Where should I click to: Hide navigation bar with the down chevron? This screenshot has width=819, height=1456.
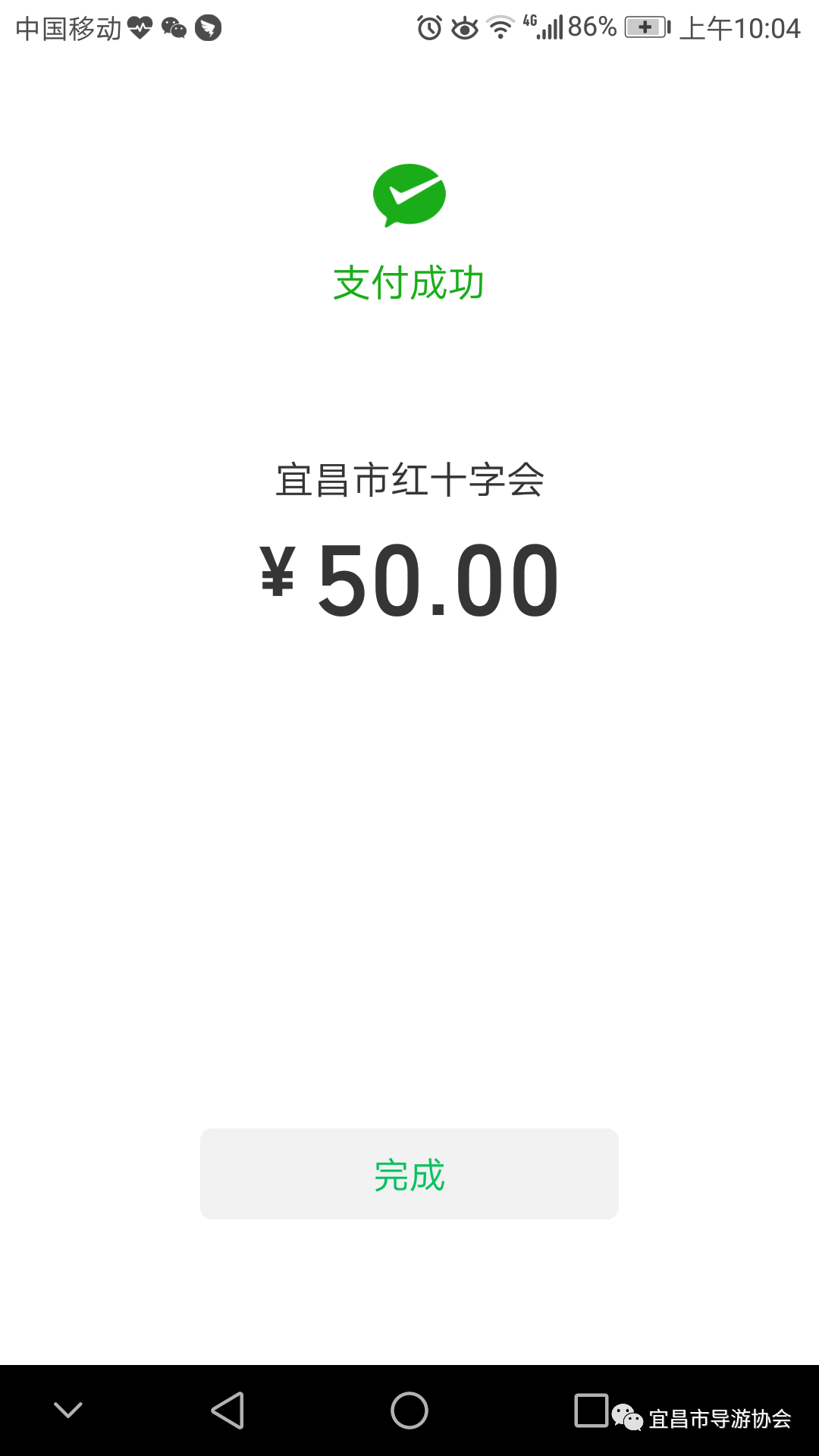(68, 1410)
